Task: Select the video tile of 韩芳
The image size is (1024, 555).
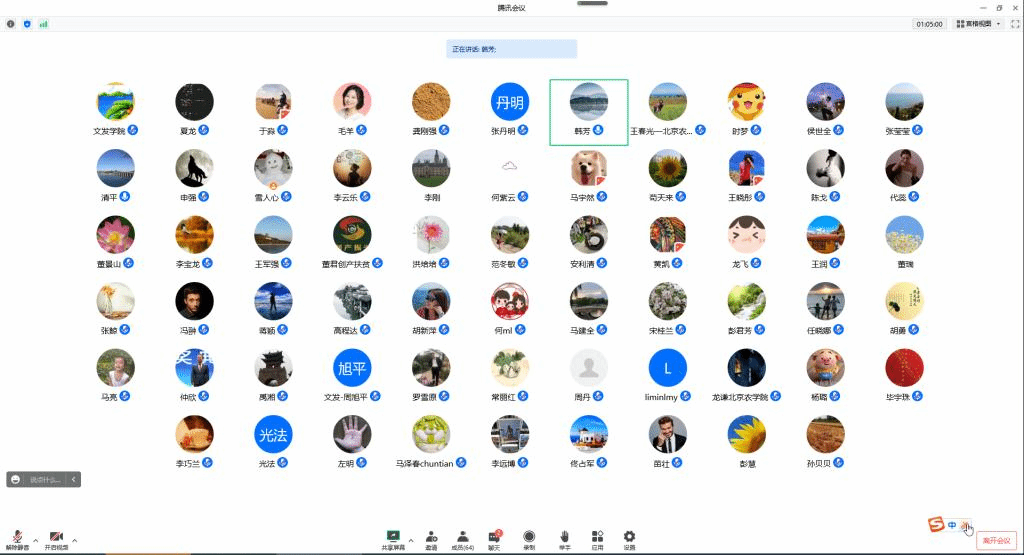Action: [589, 112]
